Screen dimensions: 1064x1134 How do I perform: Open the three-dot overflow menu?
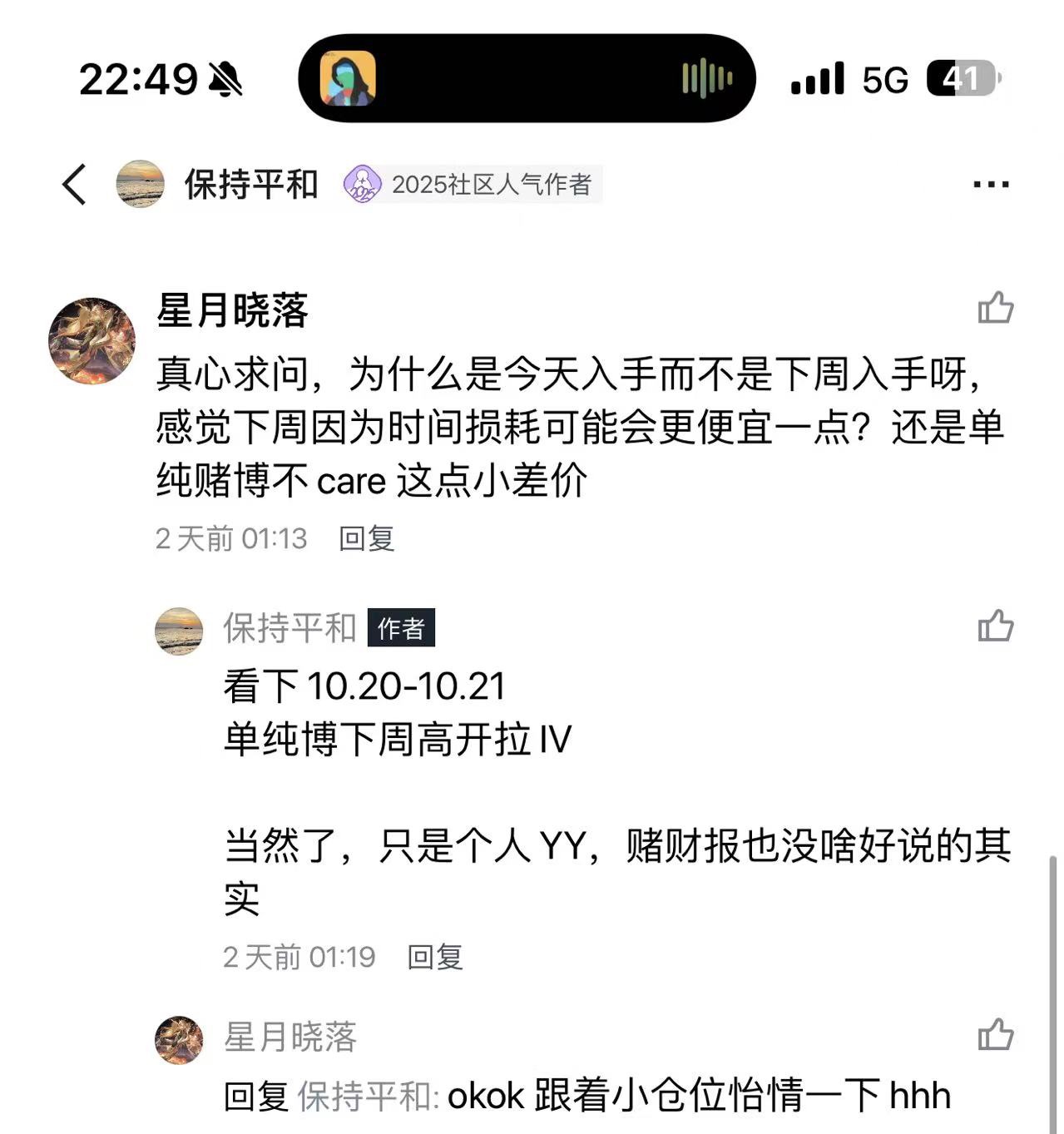pos(990,184)
